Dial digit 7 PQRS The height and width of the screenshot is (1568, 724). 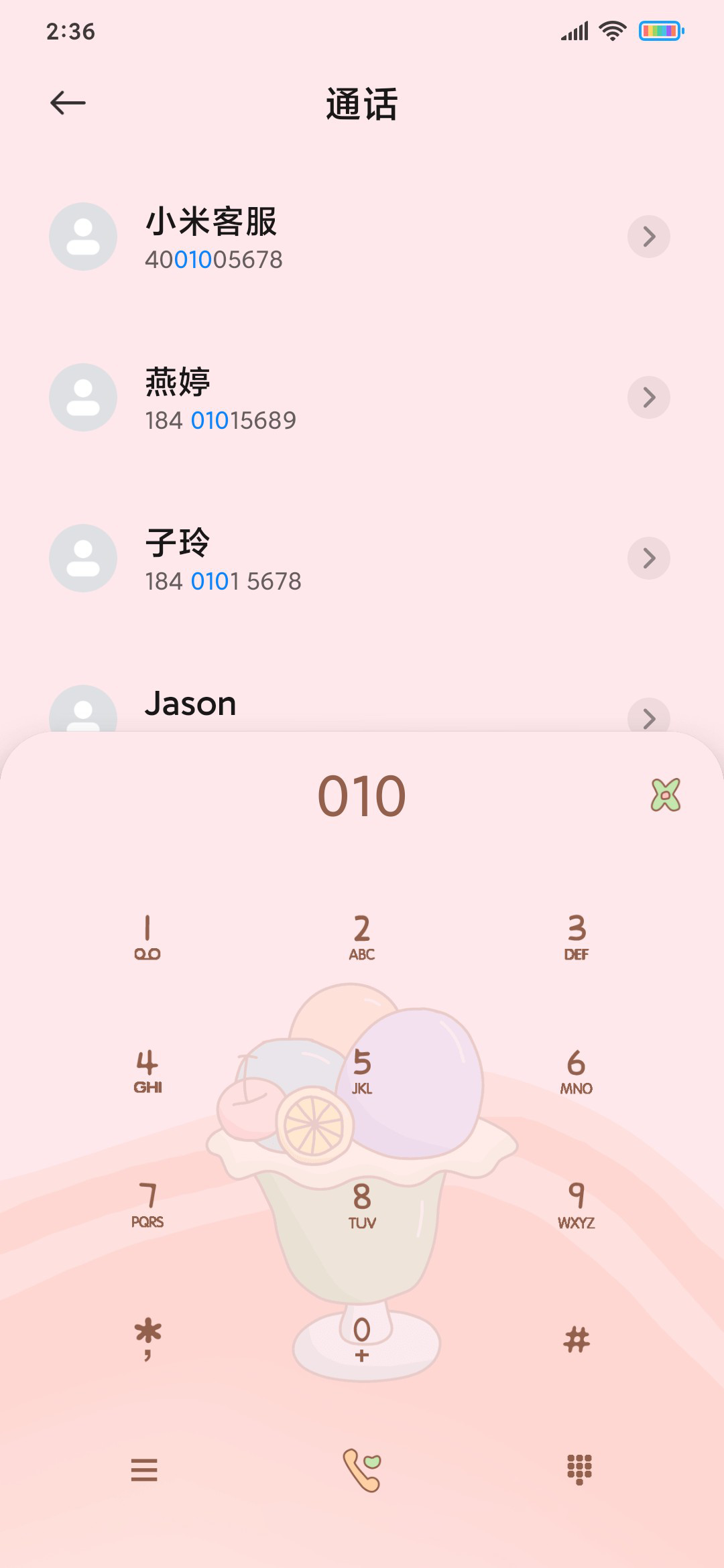(147, 1205)
